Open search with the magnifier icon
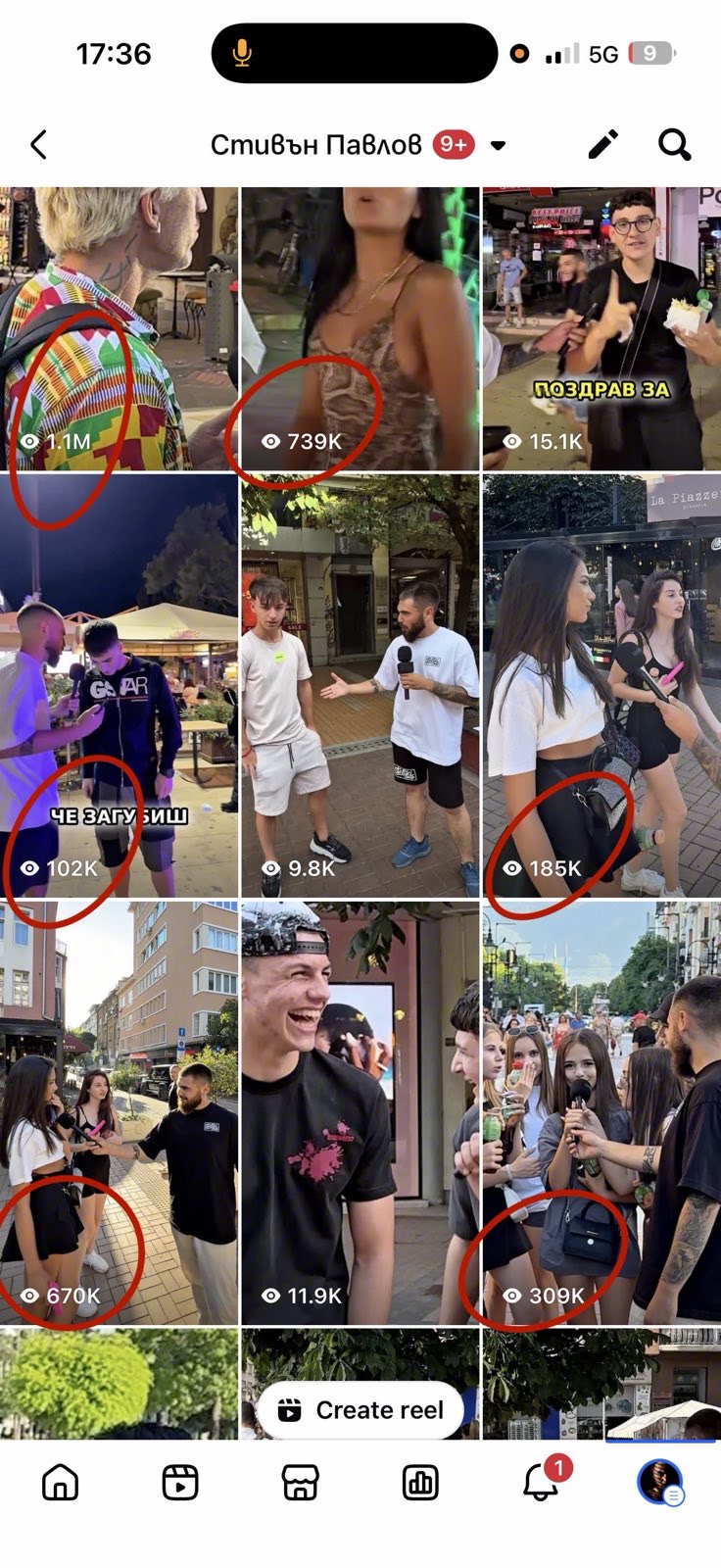This screenshot has height=1568, width=721. click(674, 145)
